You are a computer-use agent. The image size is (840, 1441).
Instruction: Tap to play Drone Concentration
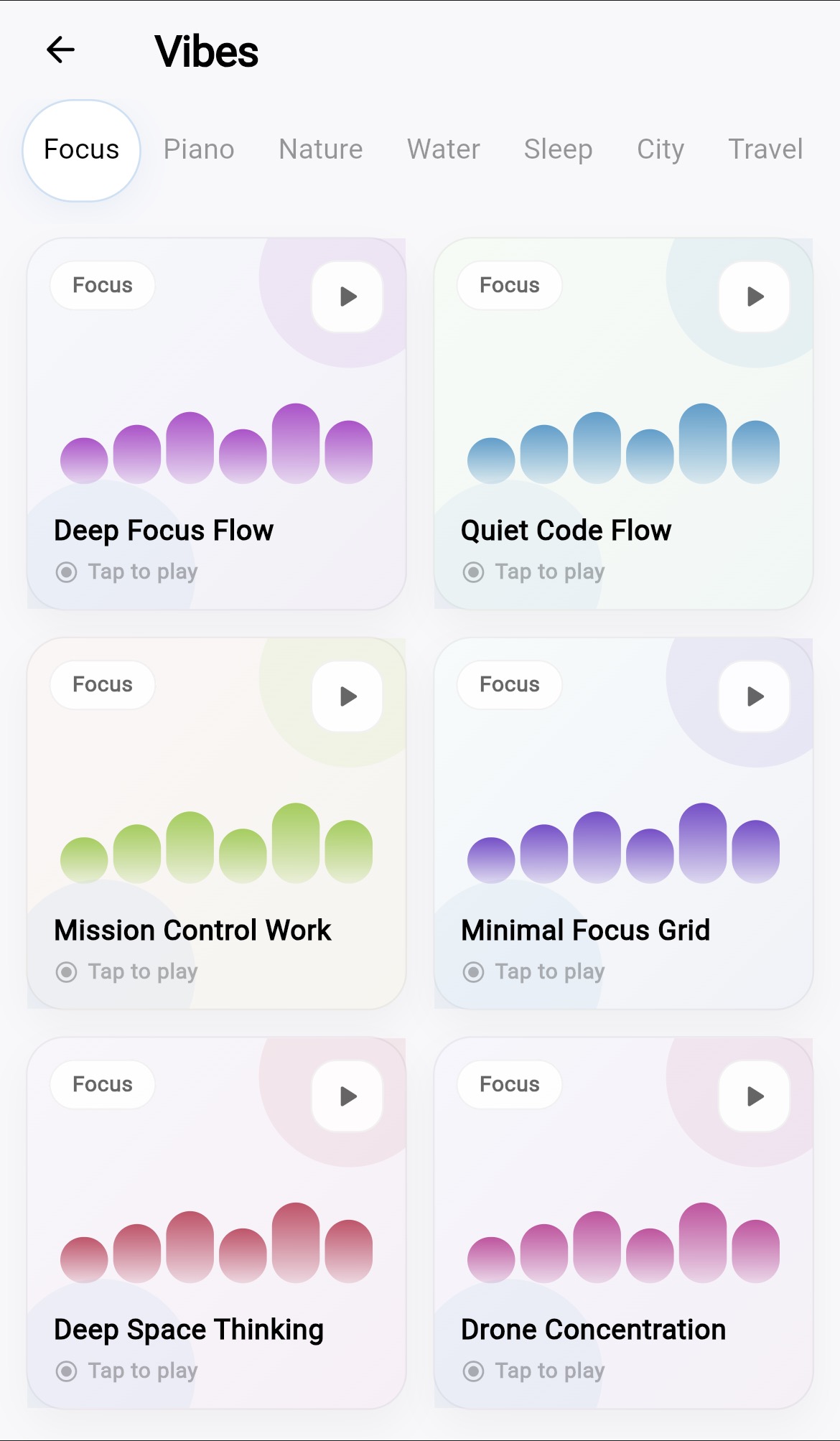tap(533, 1370)
